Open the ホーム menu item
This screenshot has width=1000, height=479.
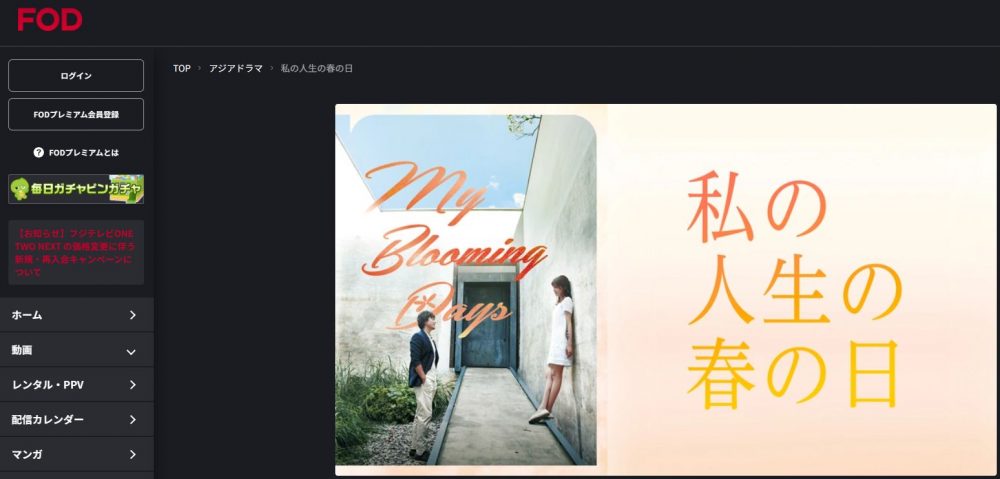click(76, 315)
